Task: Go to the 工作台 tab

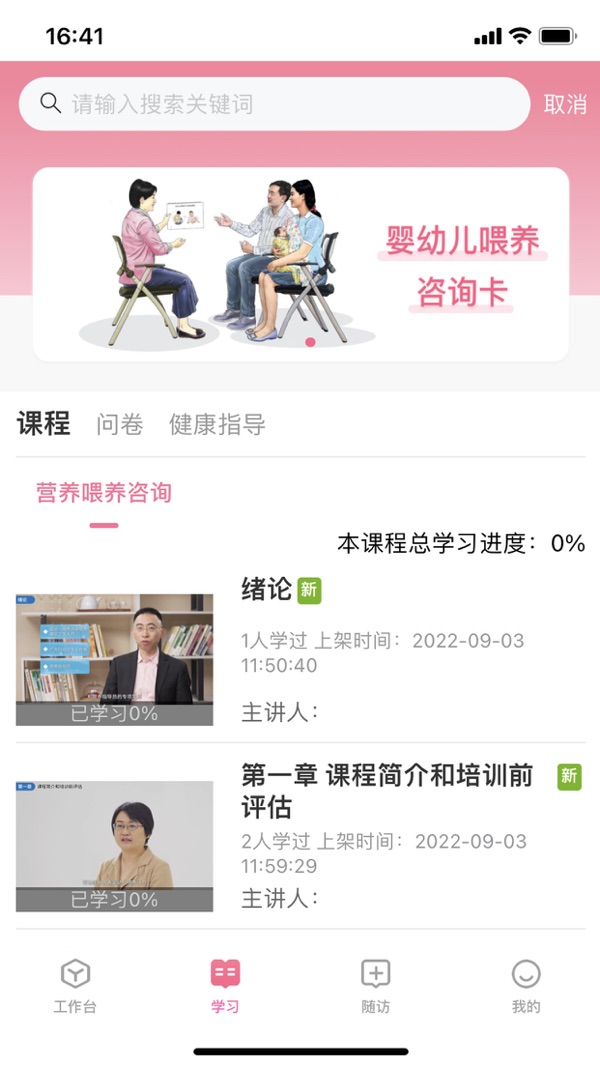Action: coord(75,986)
